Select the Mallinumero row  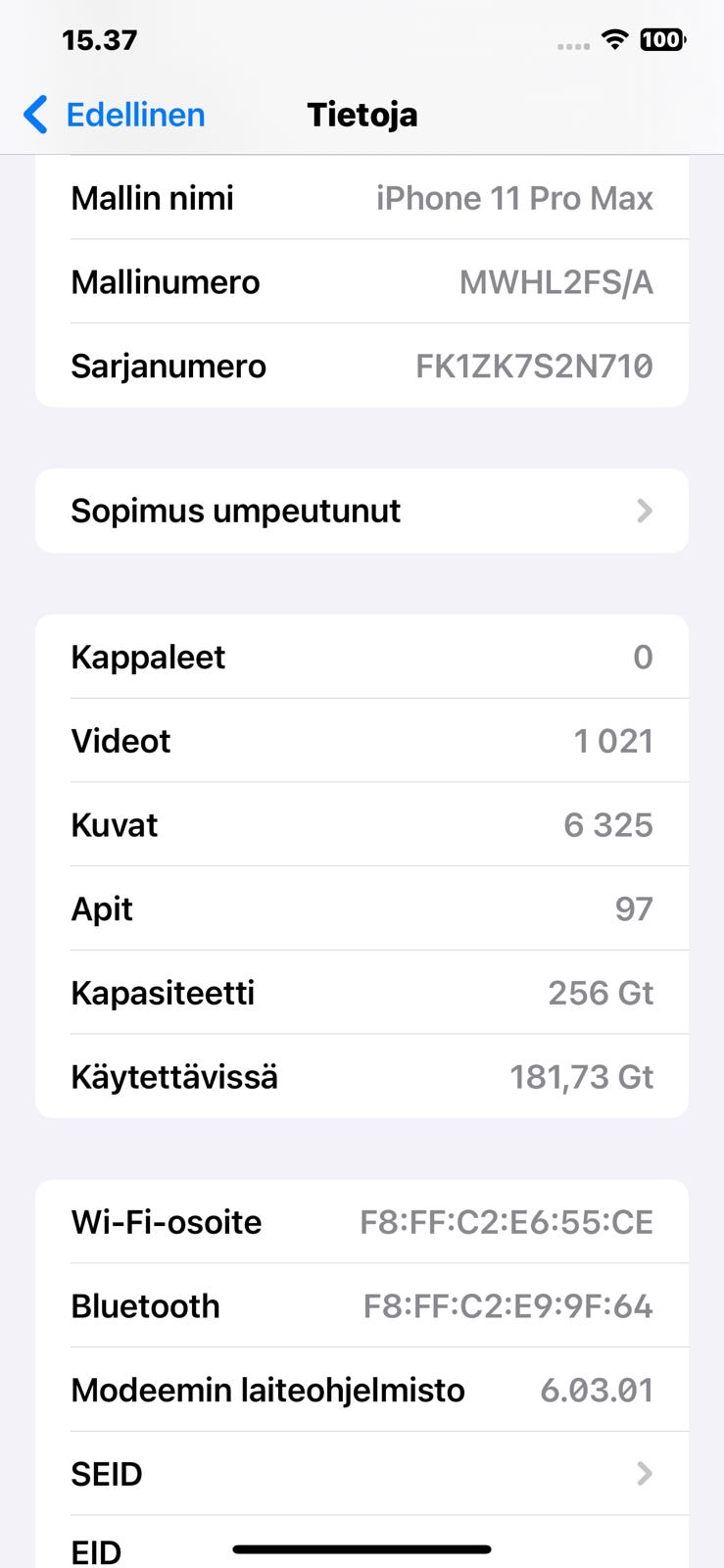pyautogui.click(x=362, y=282)
